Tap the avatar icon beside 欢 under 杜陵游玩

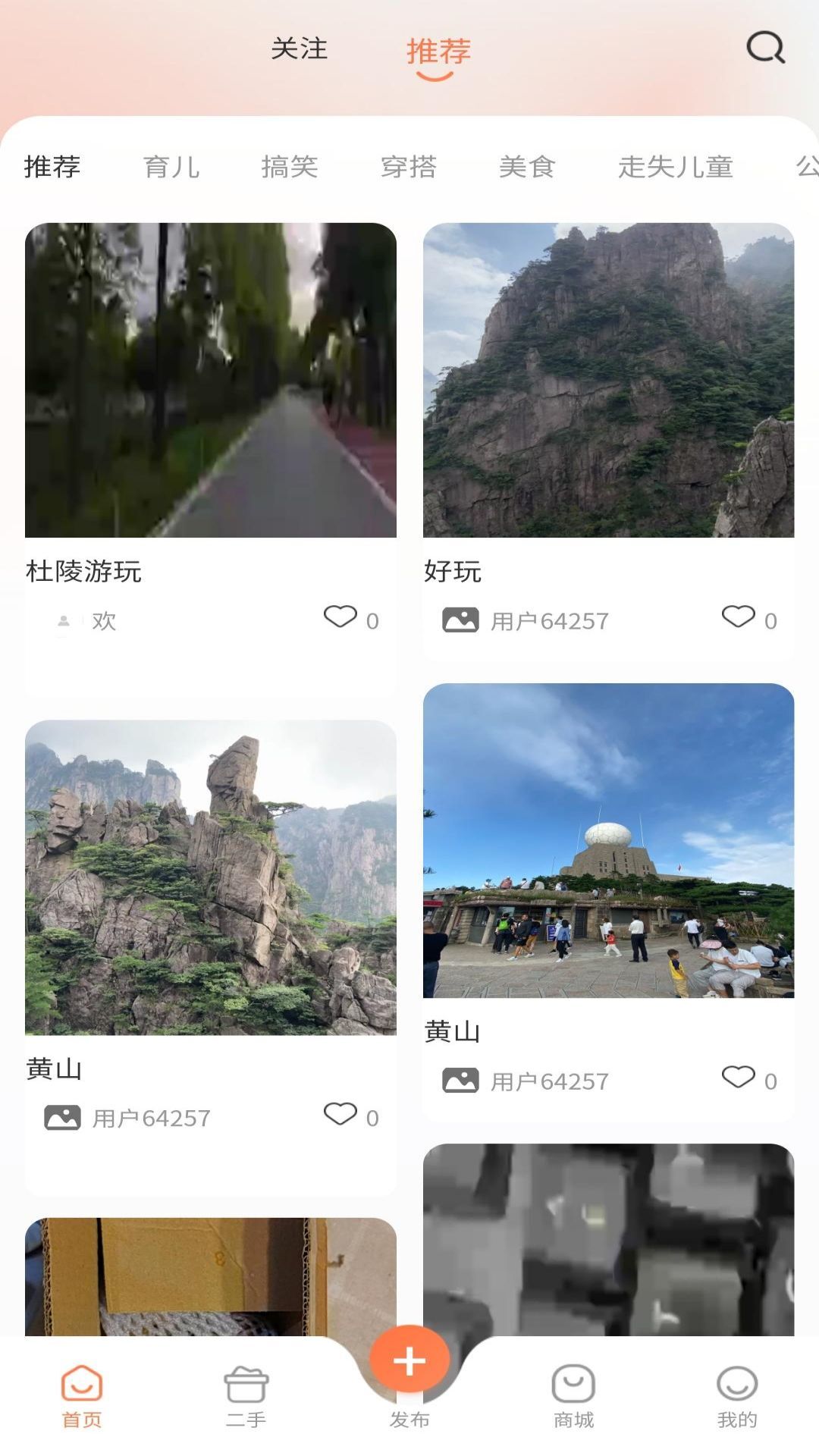point(64,622)
